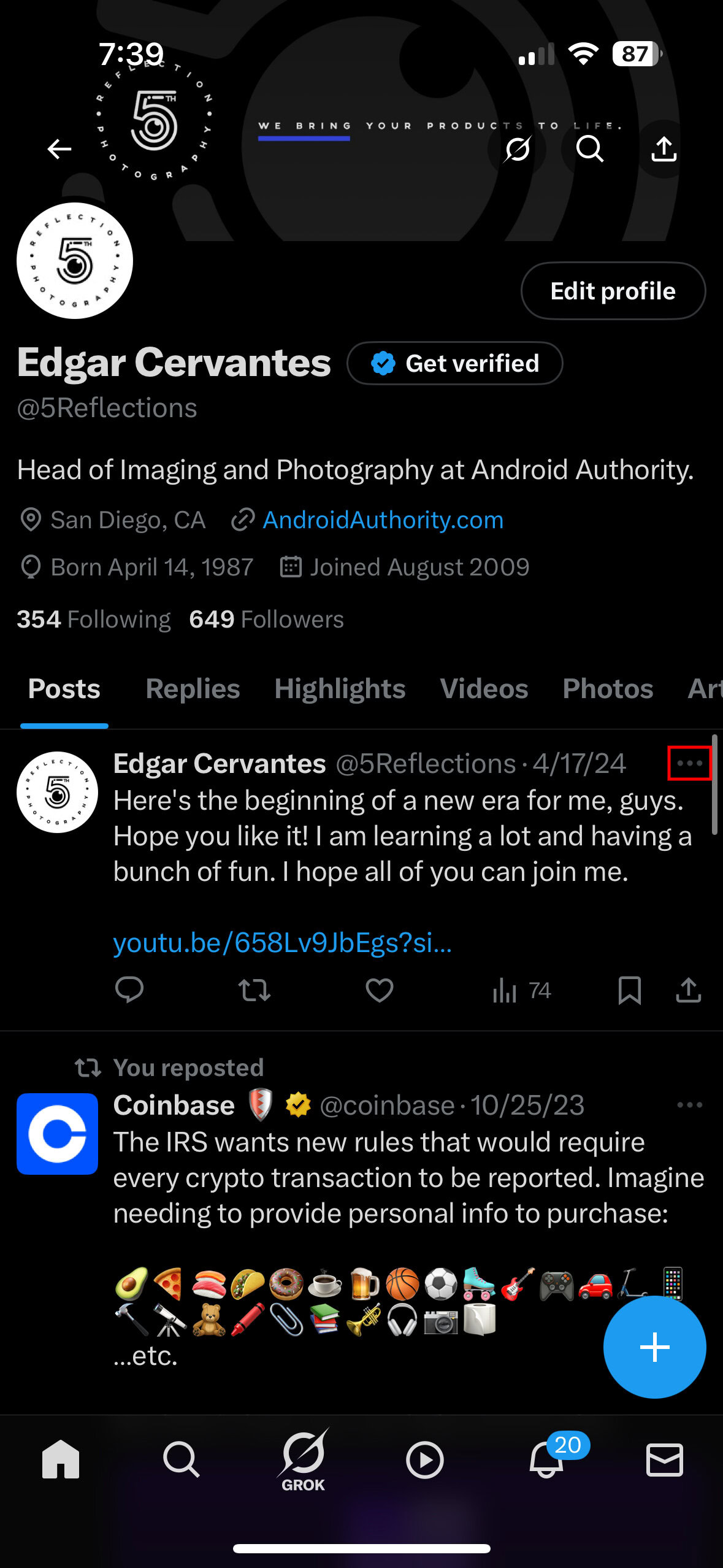Screen dimensions: 723x1568
Task: View the 354 Following list
Action: [93, 619]
